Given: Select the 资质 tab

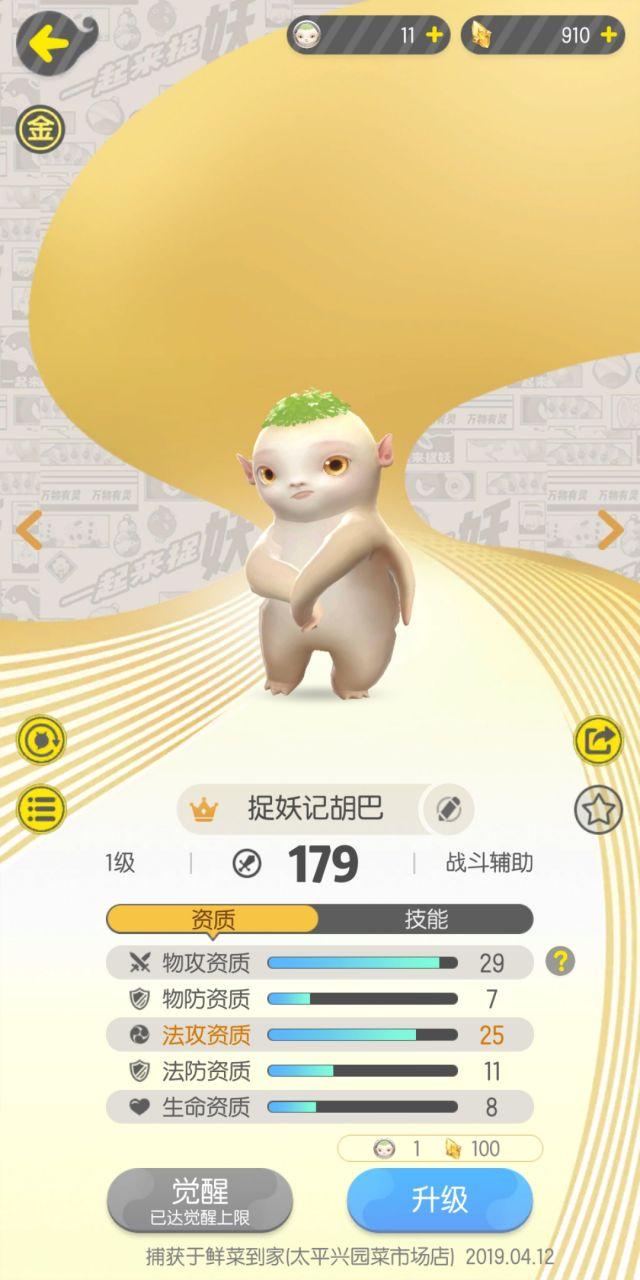Looking at the screenshot, I should 213,919.
